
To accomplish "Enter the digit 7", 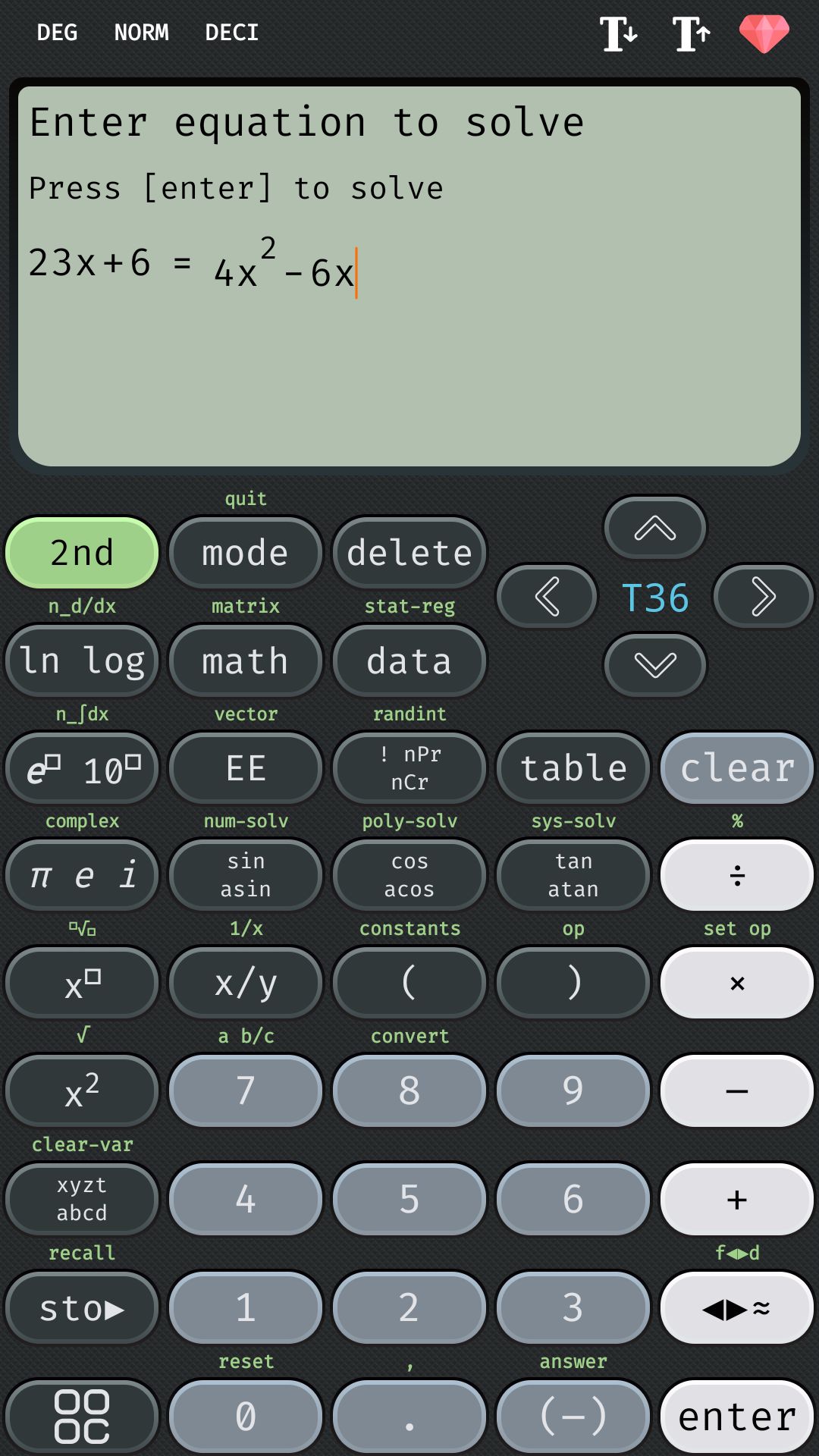I will point(246,1091).
